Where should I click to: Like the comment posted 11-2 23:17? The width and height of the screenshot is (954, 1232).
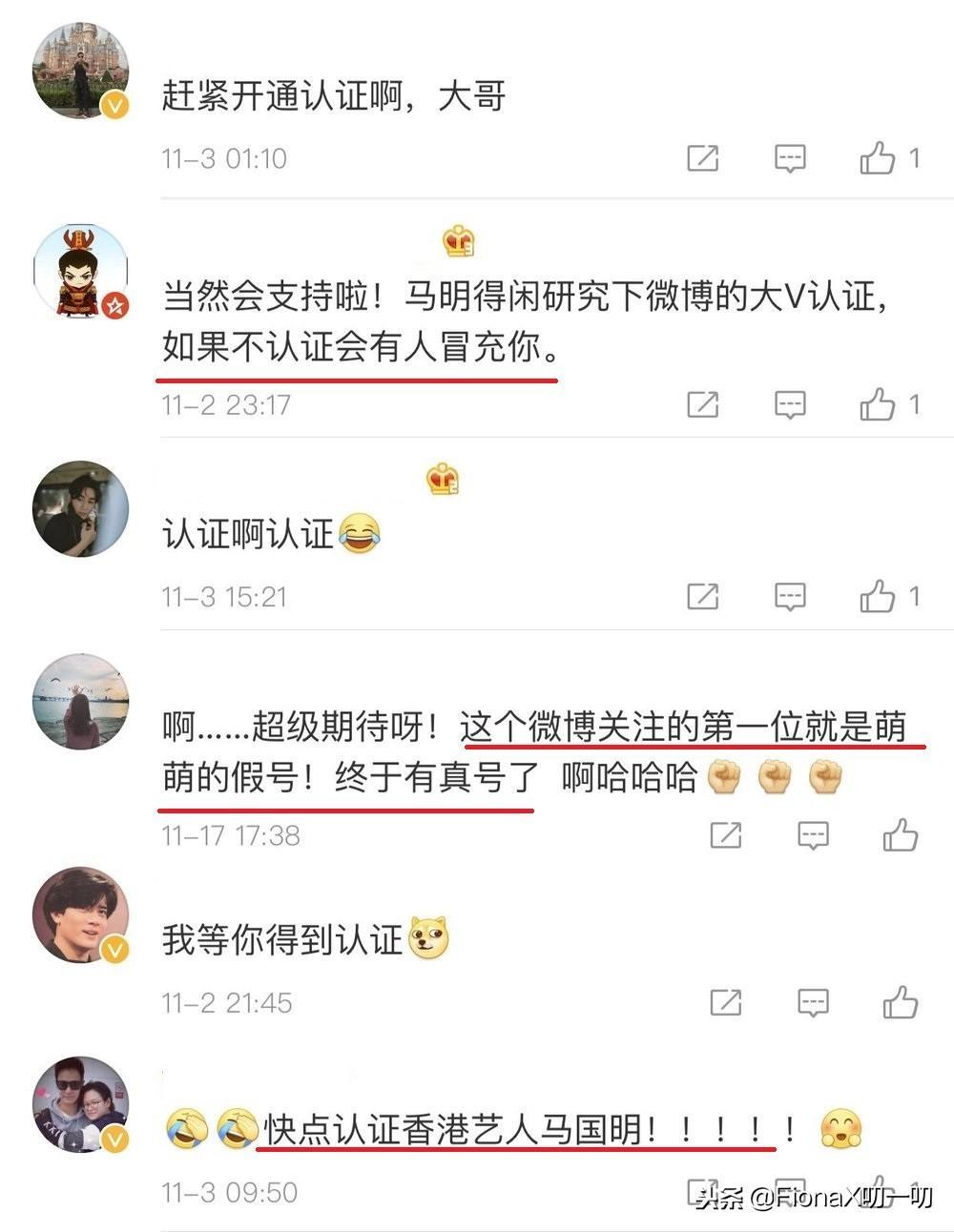(x=878, y=405)
